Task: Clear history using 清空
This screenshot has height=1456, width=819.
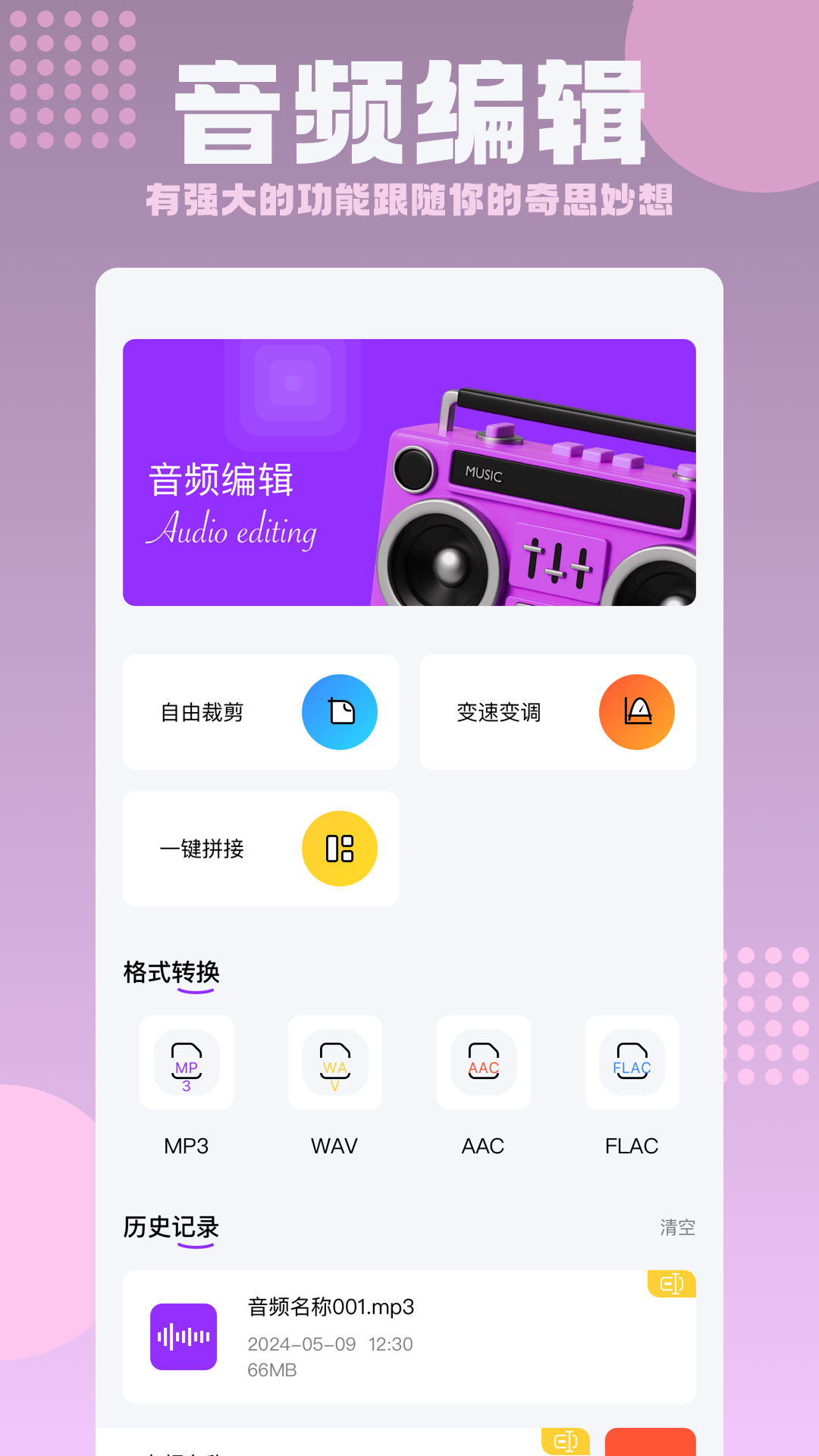Action: [x=679, y=1227]
